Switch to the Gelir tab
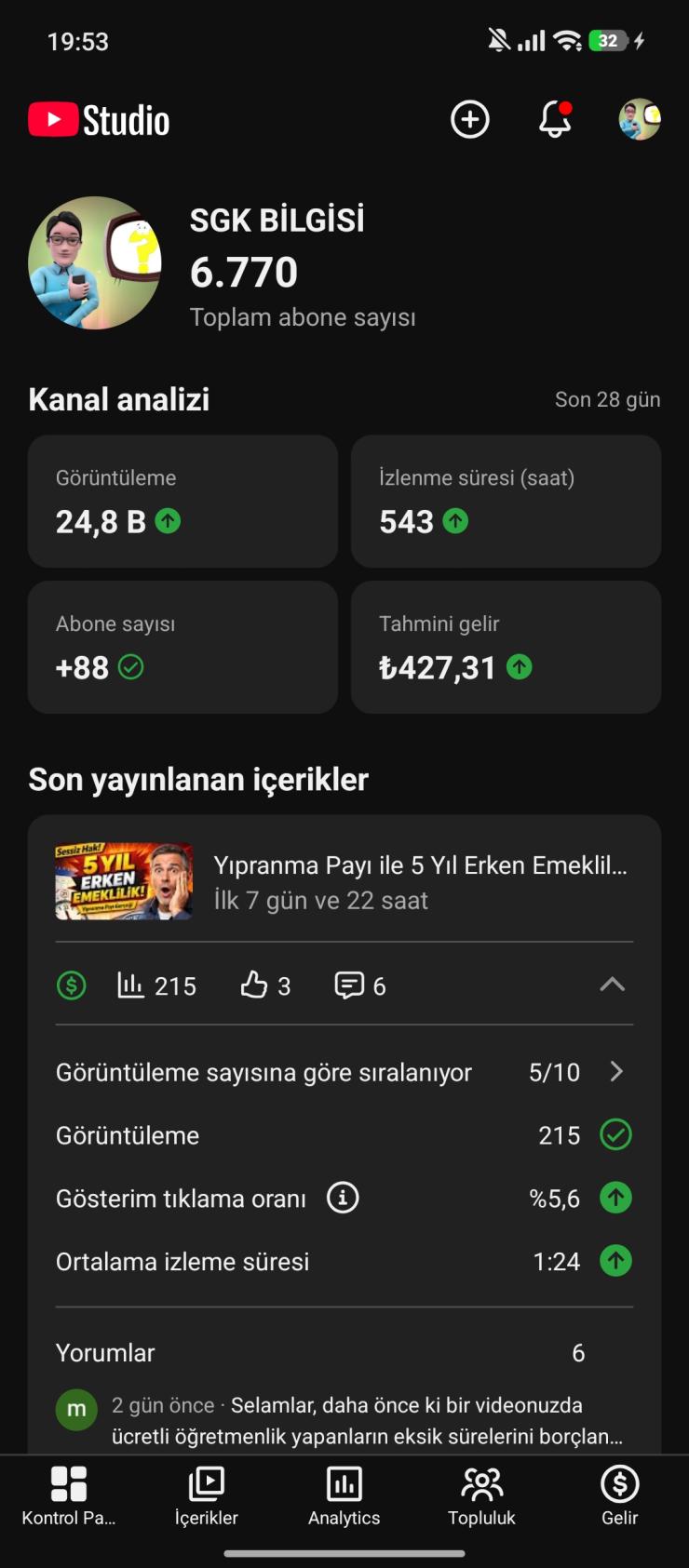The image size is (689, 1568). click(619, 1495)
